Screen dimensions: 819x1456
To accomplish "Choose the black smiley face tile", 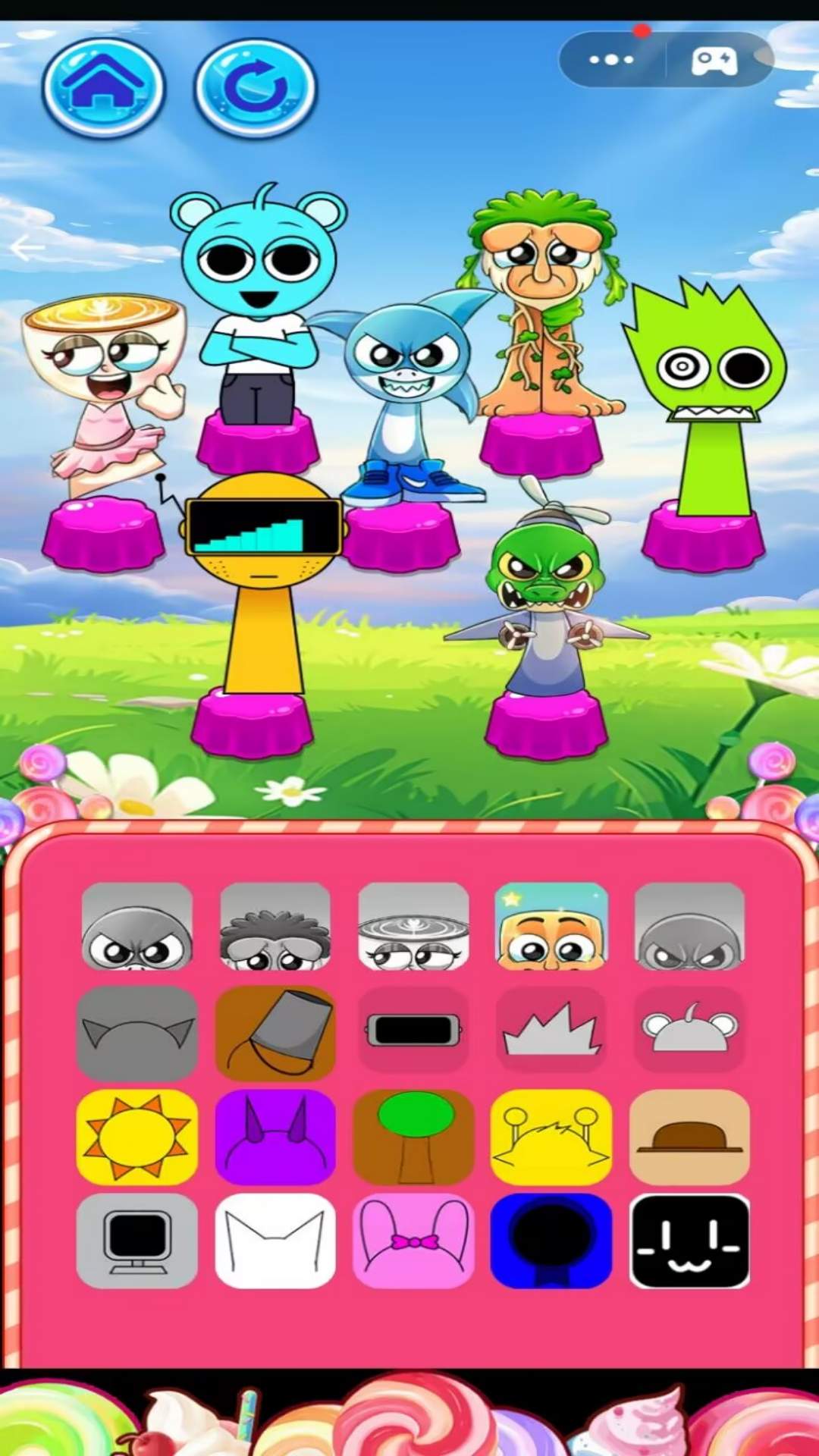I will click(x=689, y=1241).
